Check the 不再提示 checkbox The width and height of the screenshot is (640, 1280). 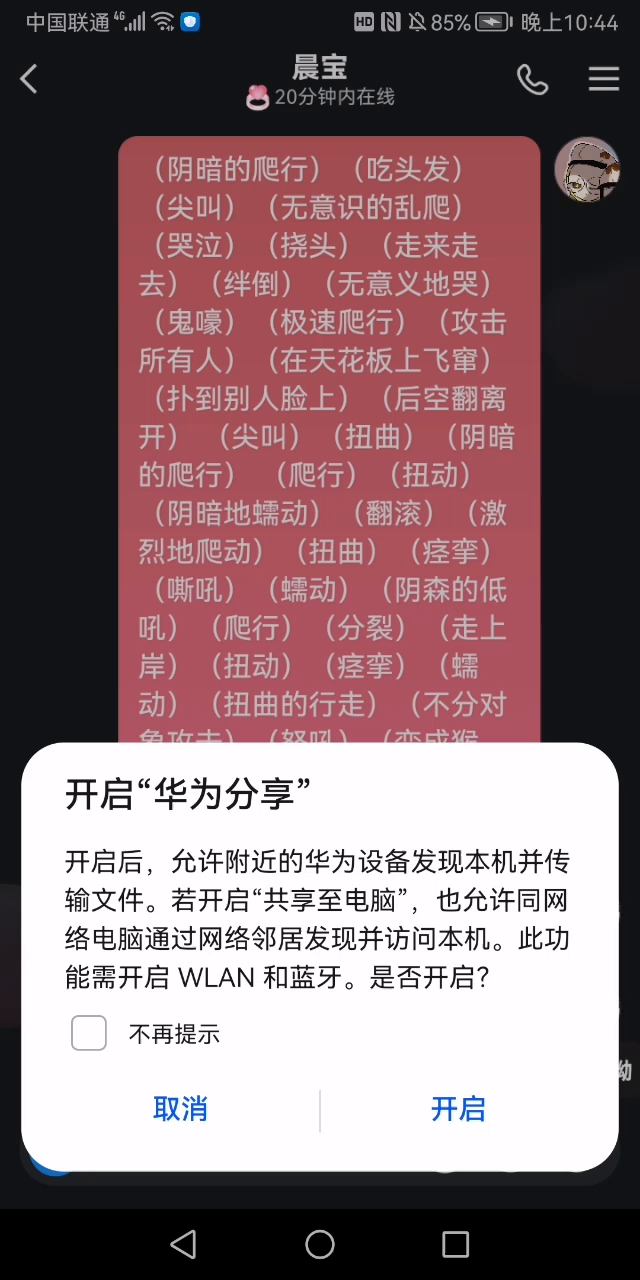click(89, 1033)
